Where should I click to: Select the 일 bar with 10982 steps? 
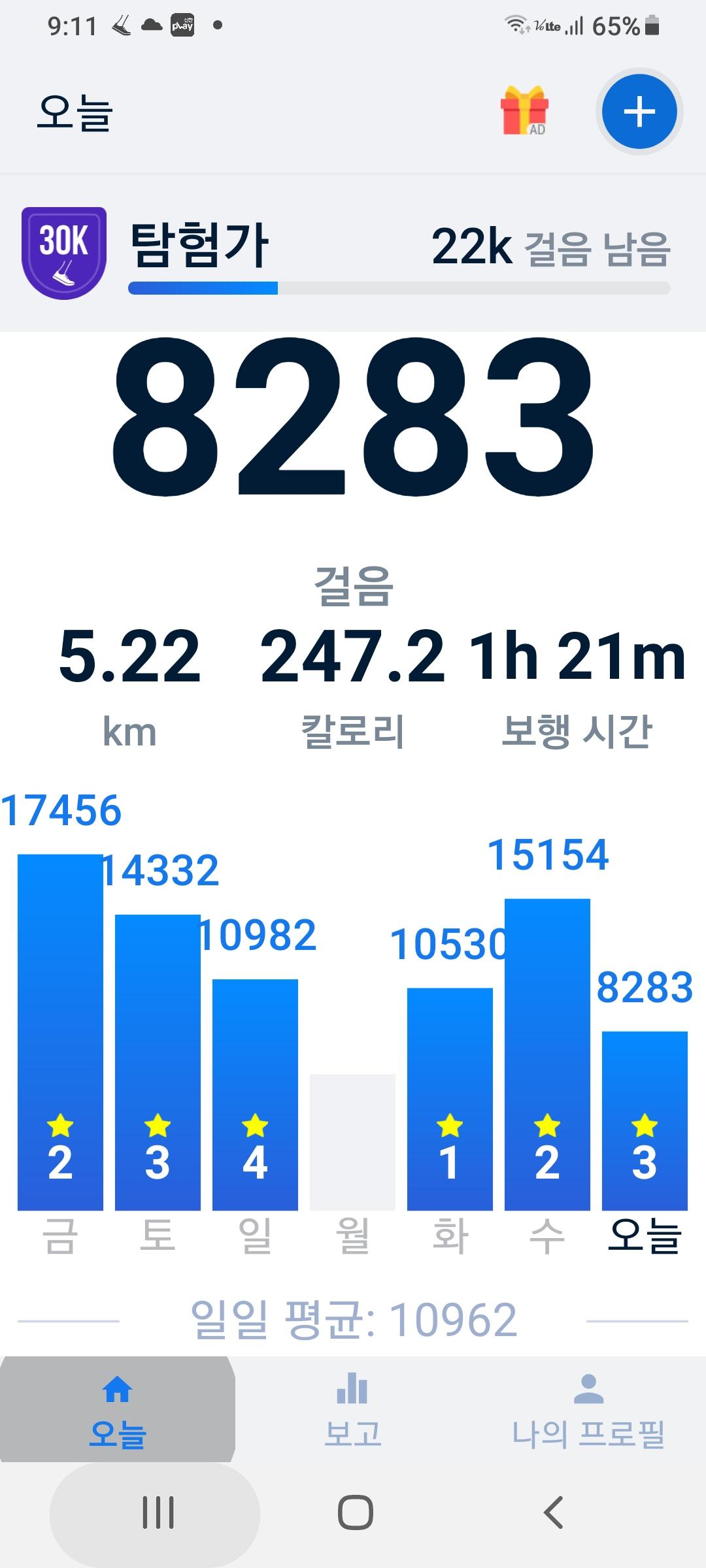pos(255,1094)
